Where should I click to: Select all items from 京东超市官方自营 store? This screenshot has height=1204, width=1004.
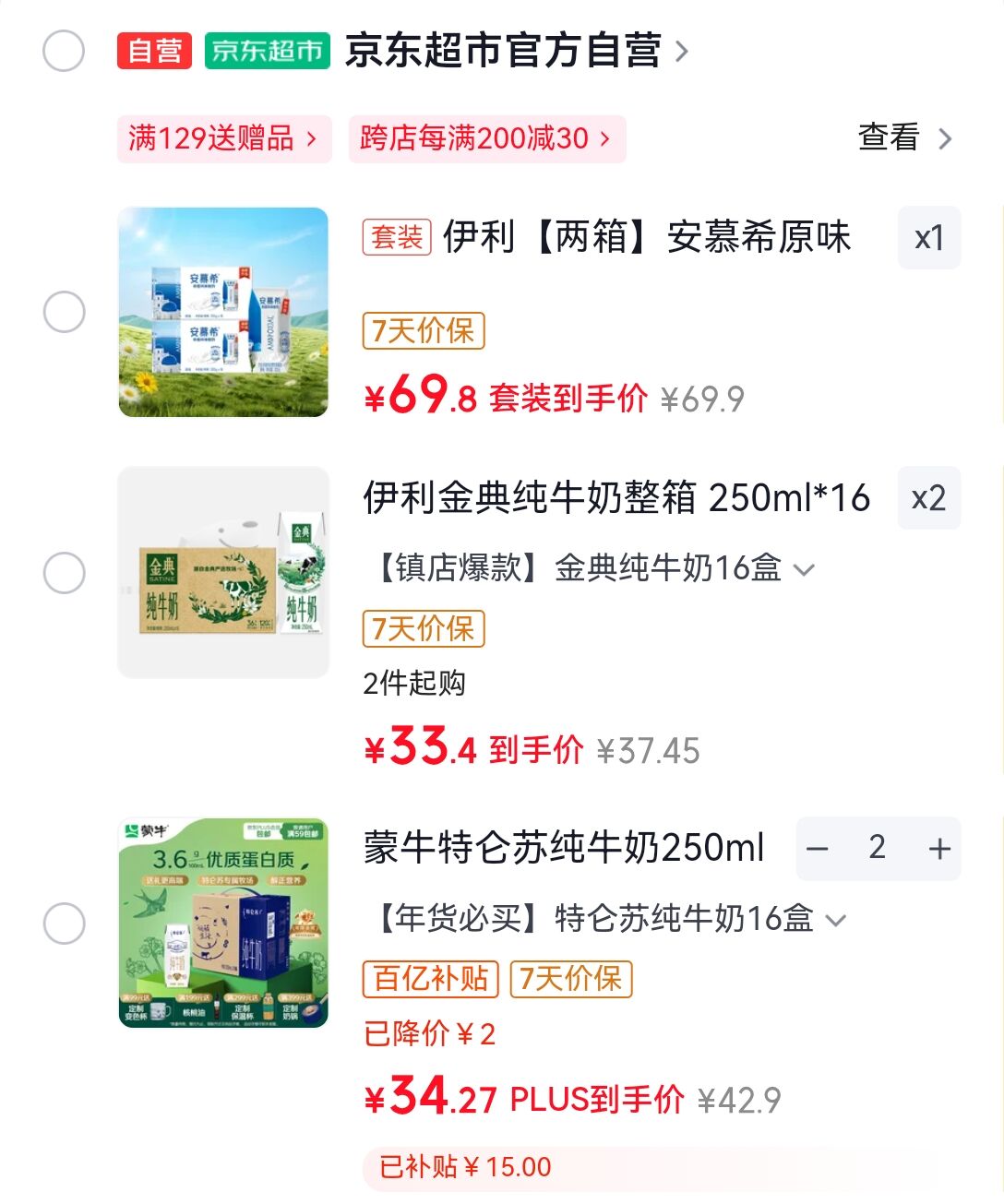coord(64,51)
